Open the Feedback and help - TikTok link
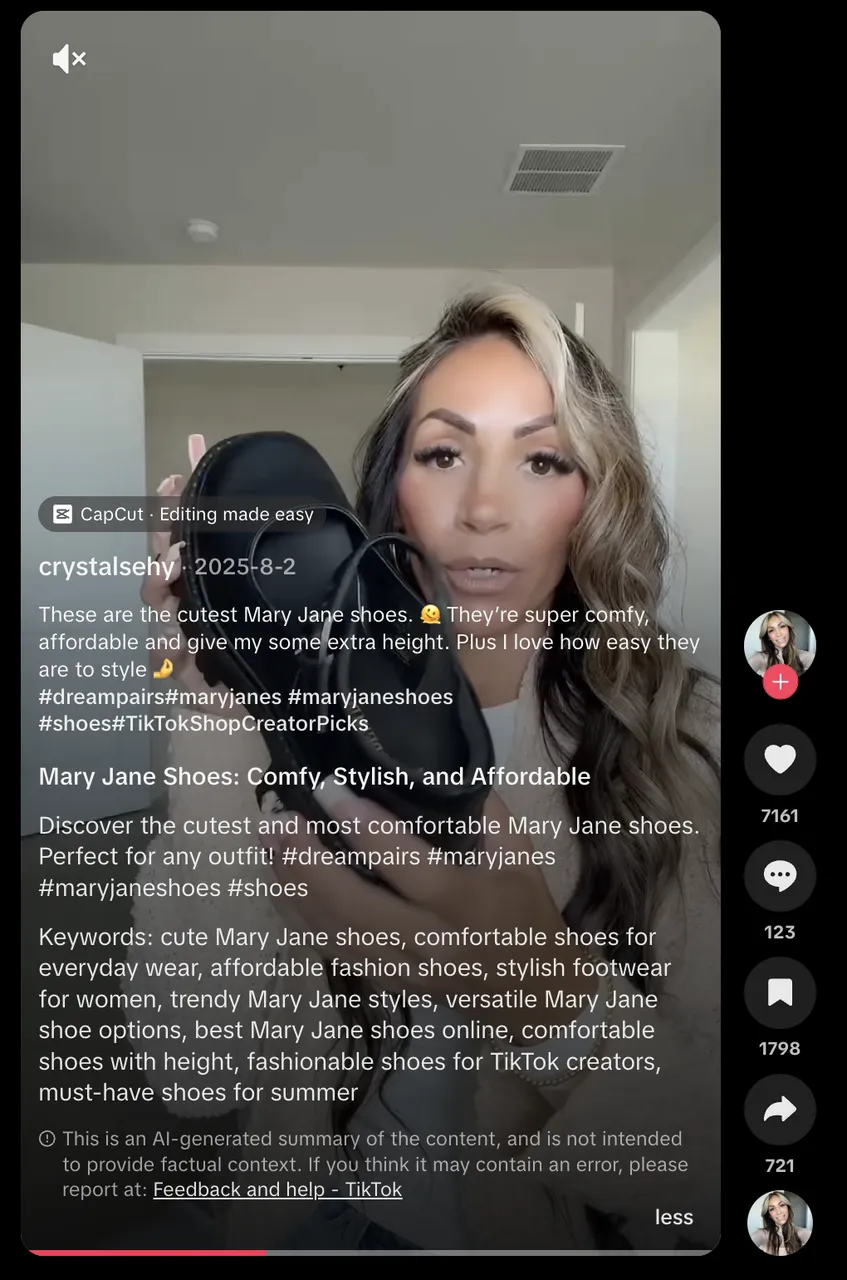 277,1190
